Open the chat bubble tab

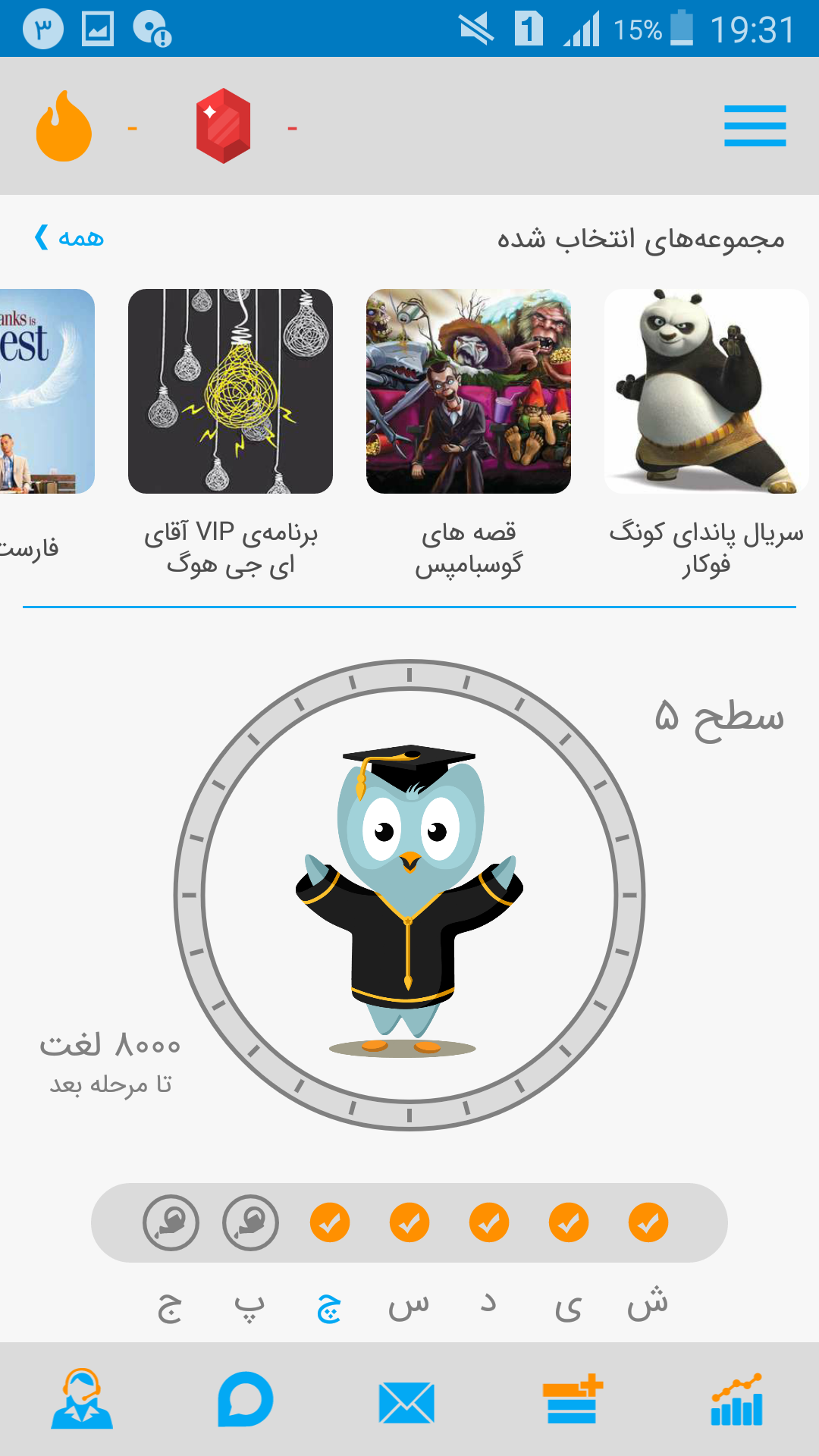coord(246,1399)
